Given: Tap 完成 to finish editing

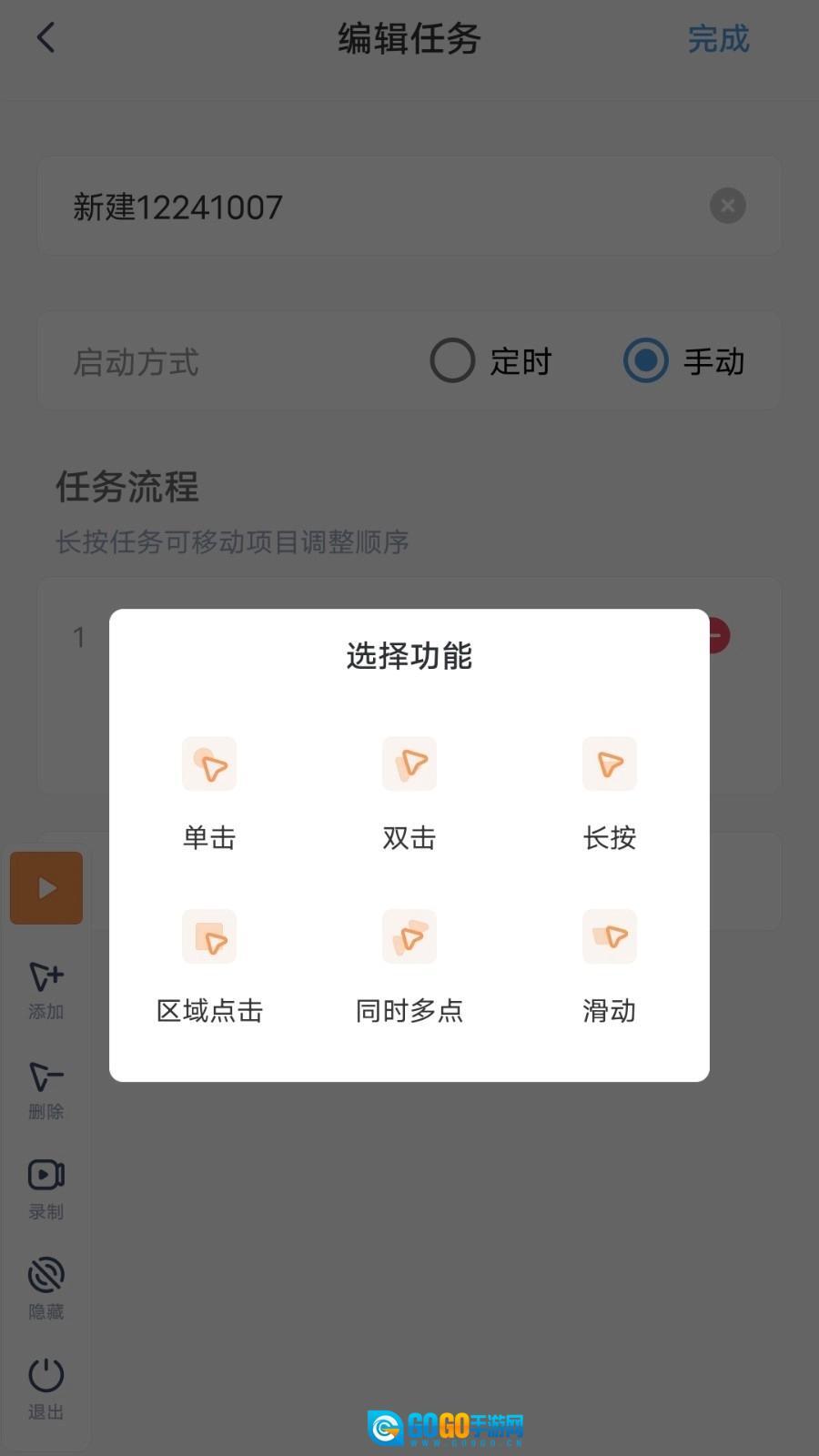Looking at the screenshot, I should (x=718, y=39).
